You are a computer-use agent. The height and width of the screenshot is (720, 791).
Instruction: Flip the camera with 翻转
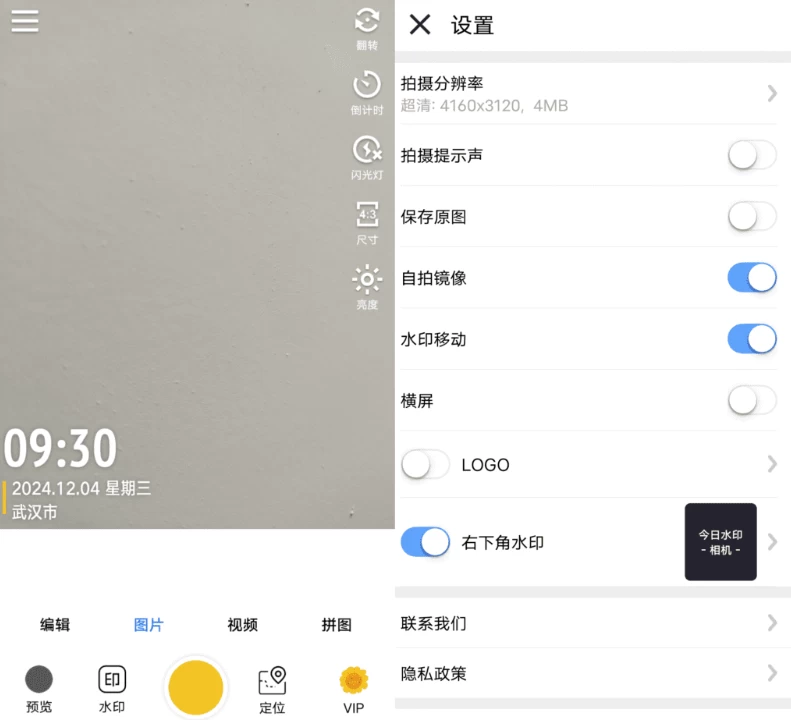tap(367, 26)
